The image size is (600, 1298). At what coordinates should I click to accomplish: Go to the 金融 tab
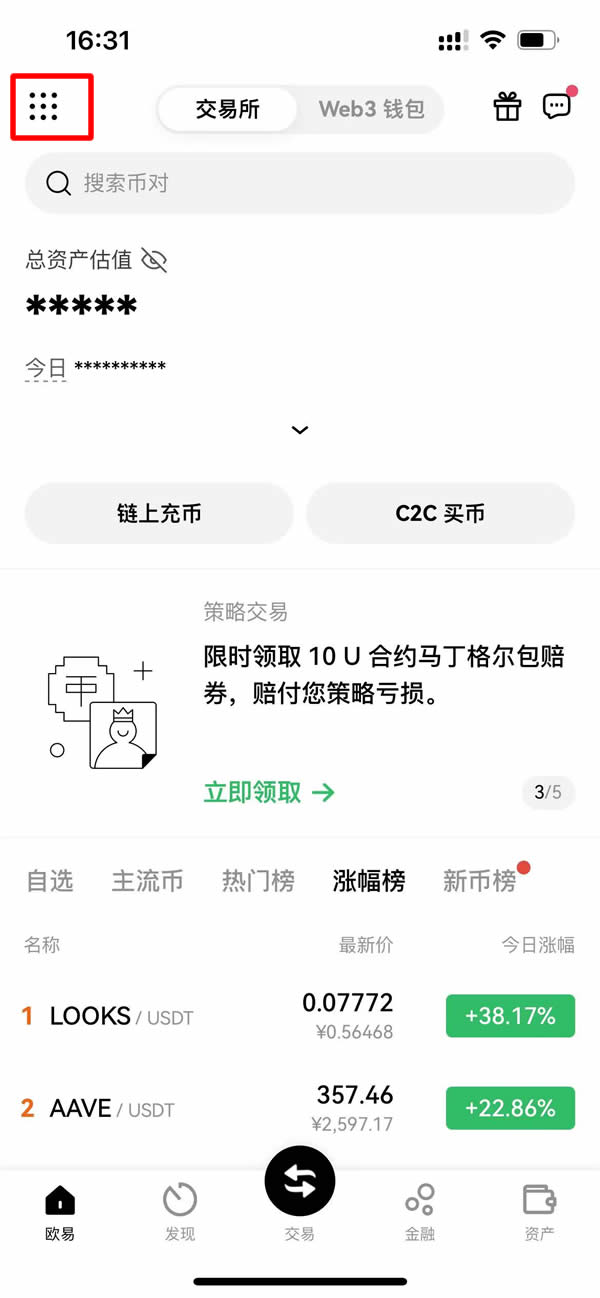(x=420, y=1212)
